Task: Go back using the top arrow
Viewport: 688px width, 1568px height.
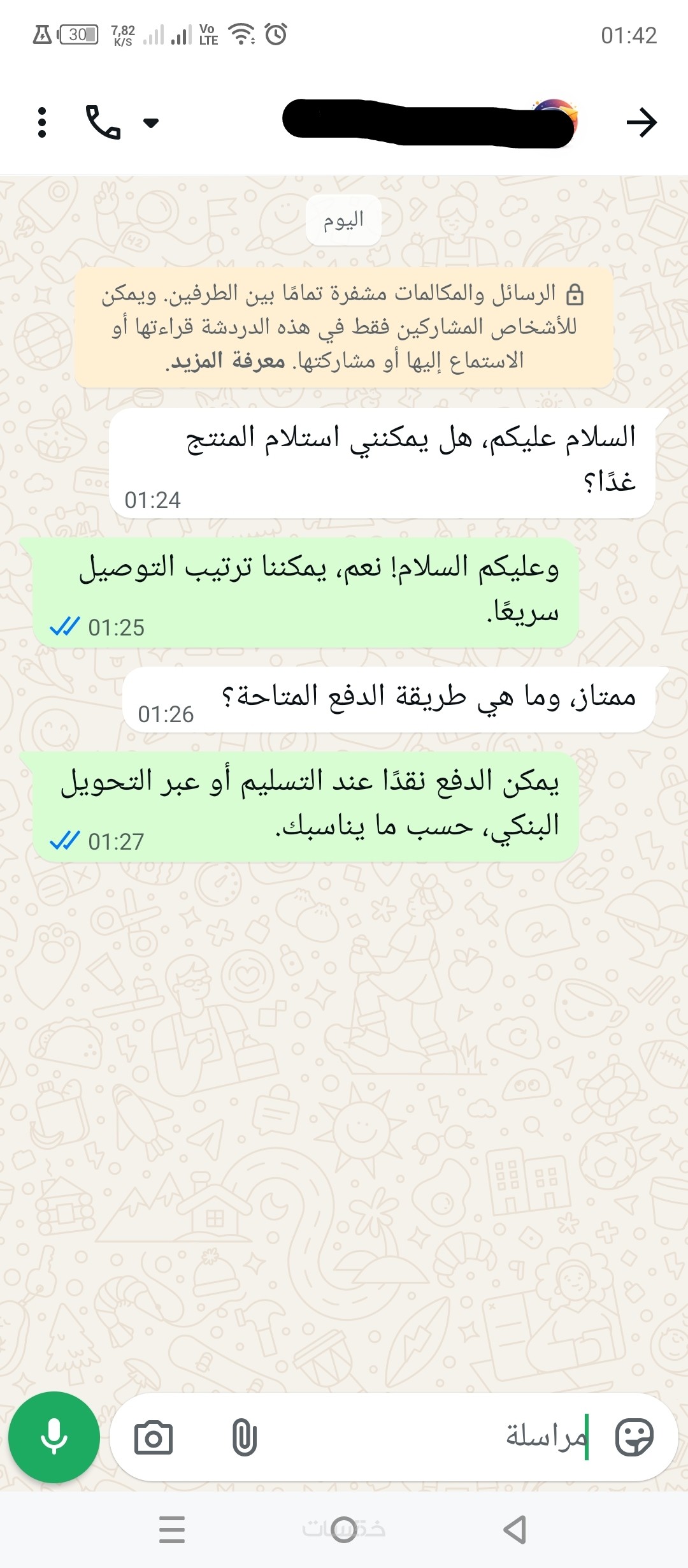Action: [x=641, y=122]
